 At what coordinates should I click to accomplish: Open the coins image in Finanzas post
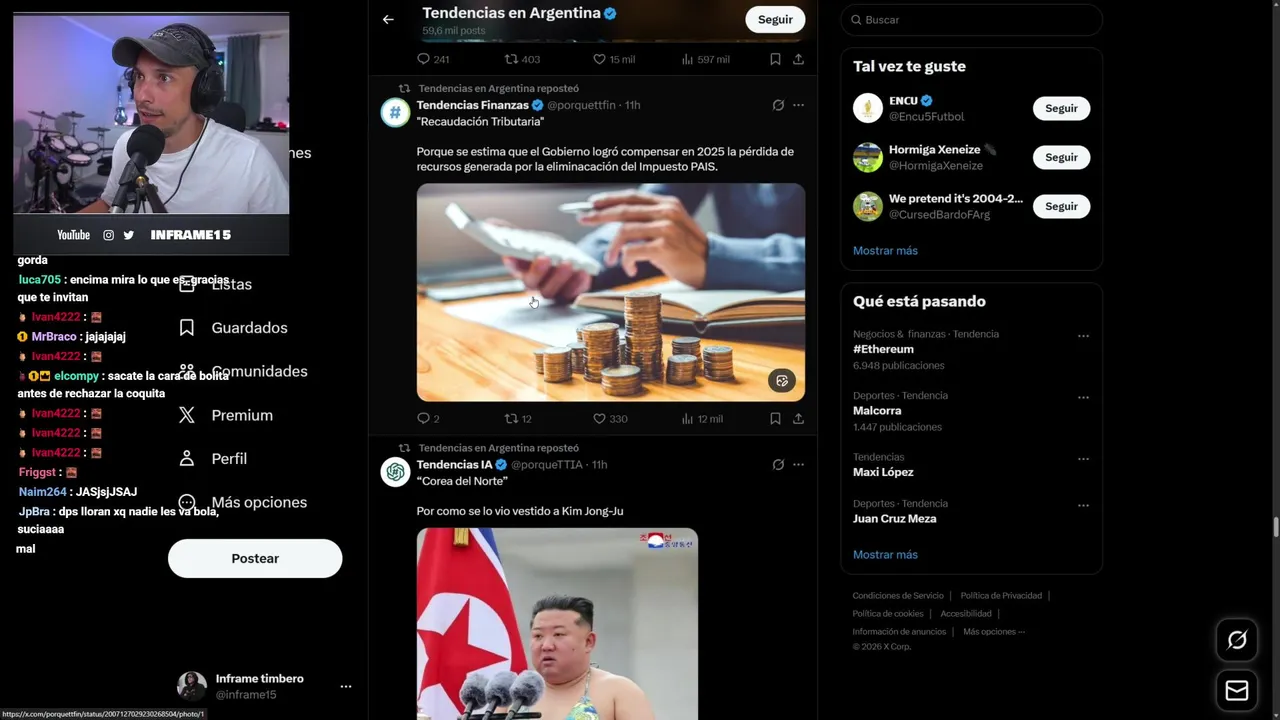[x=610, y=292]
